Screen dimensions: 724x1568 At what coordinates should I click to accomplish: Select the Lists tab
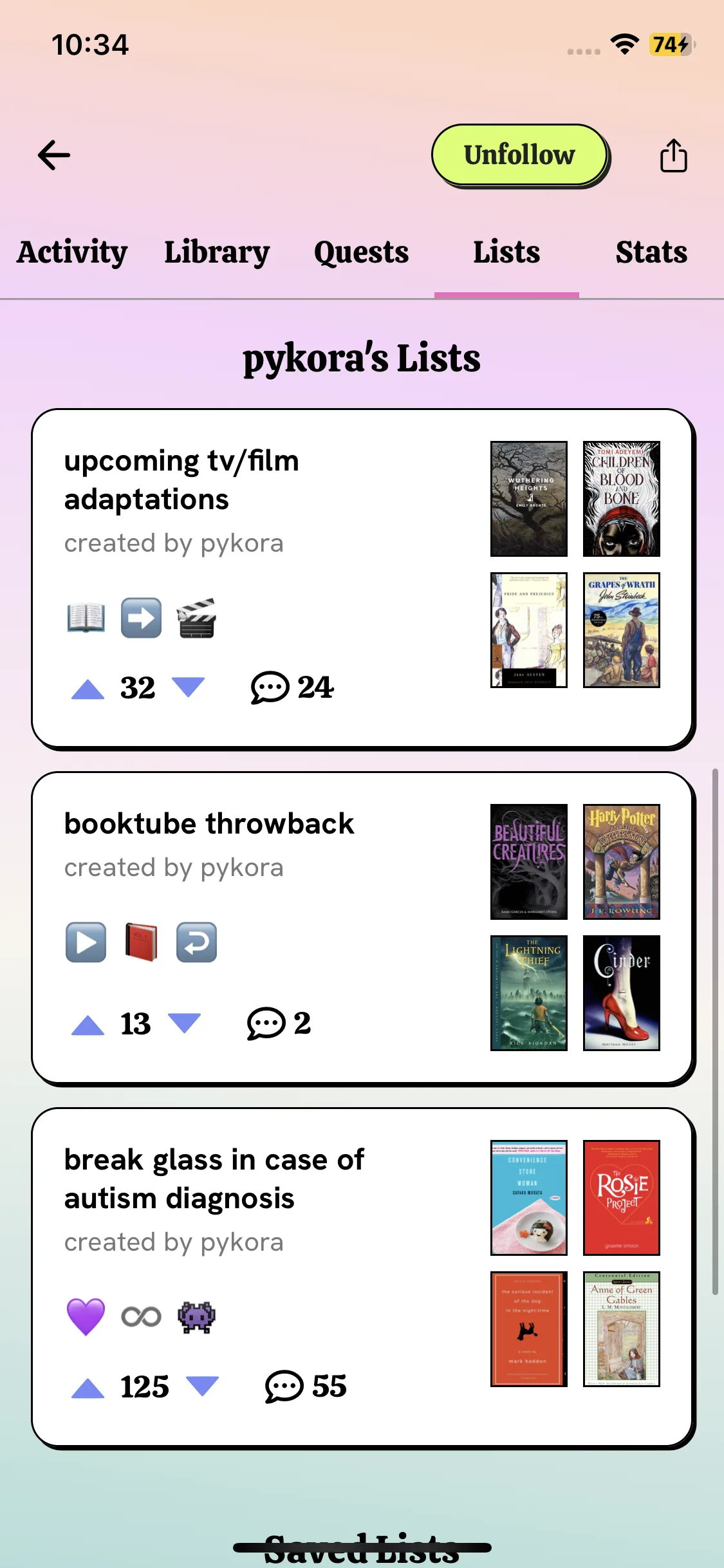(x=506, y=252)
